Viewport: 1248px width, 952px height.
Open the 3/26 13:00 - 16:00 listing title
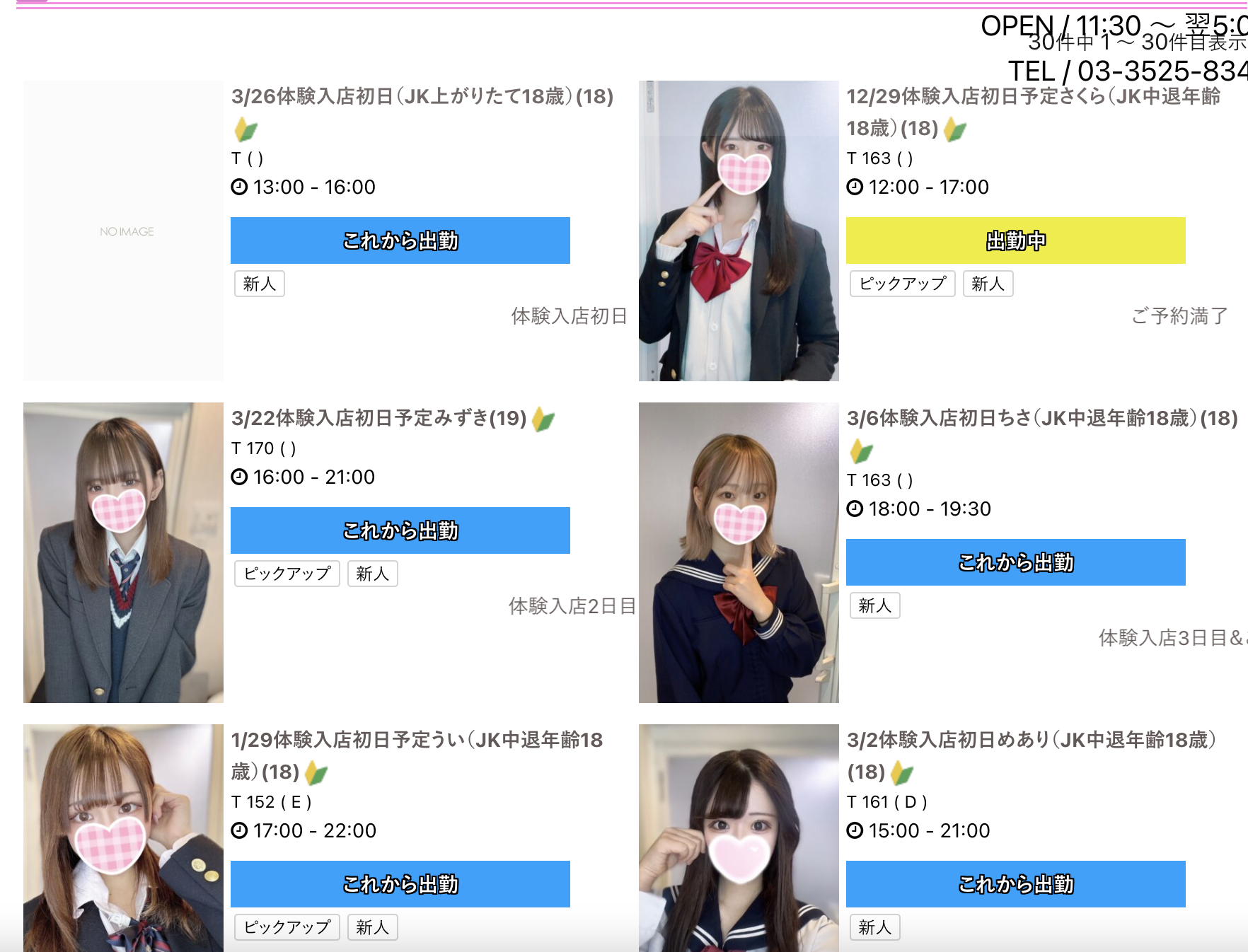click(x=422, y=97)
